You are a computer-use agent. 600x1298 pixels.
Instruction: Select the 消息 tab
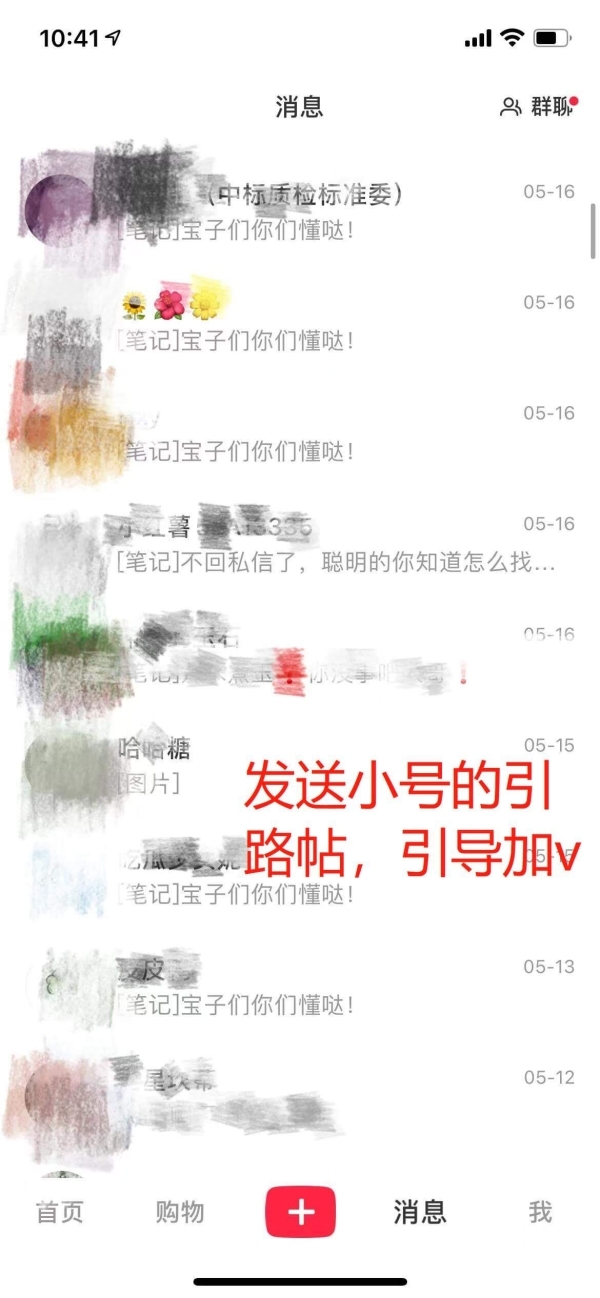[420, 1212]
